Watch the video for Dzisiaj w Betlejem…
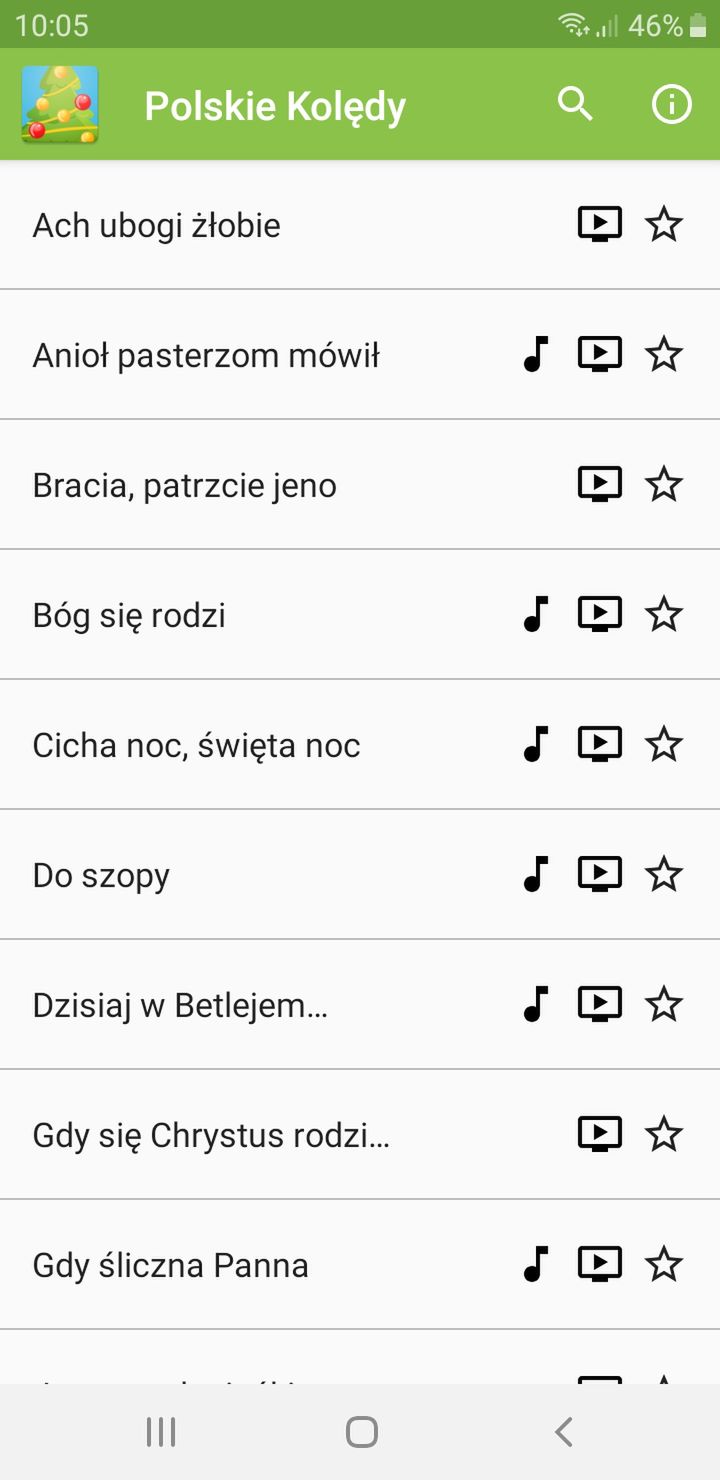 point(600,1004)
